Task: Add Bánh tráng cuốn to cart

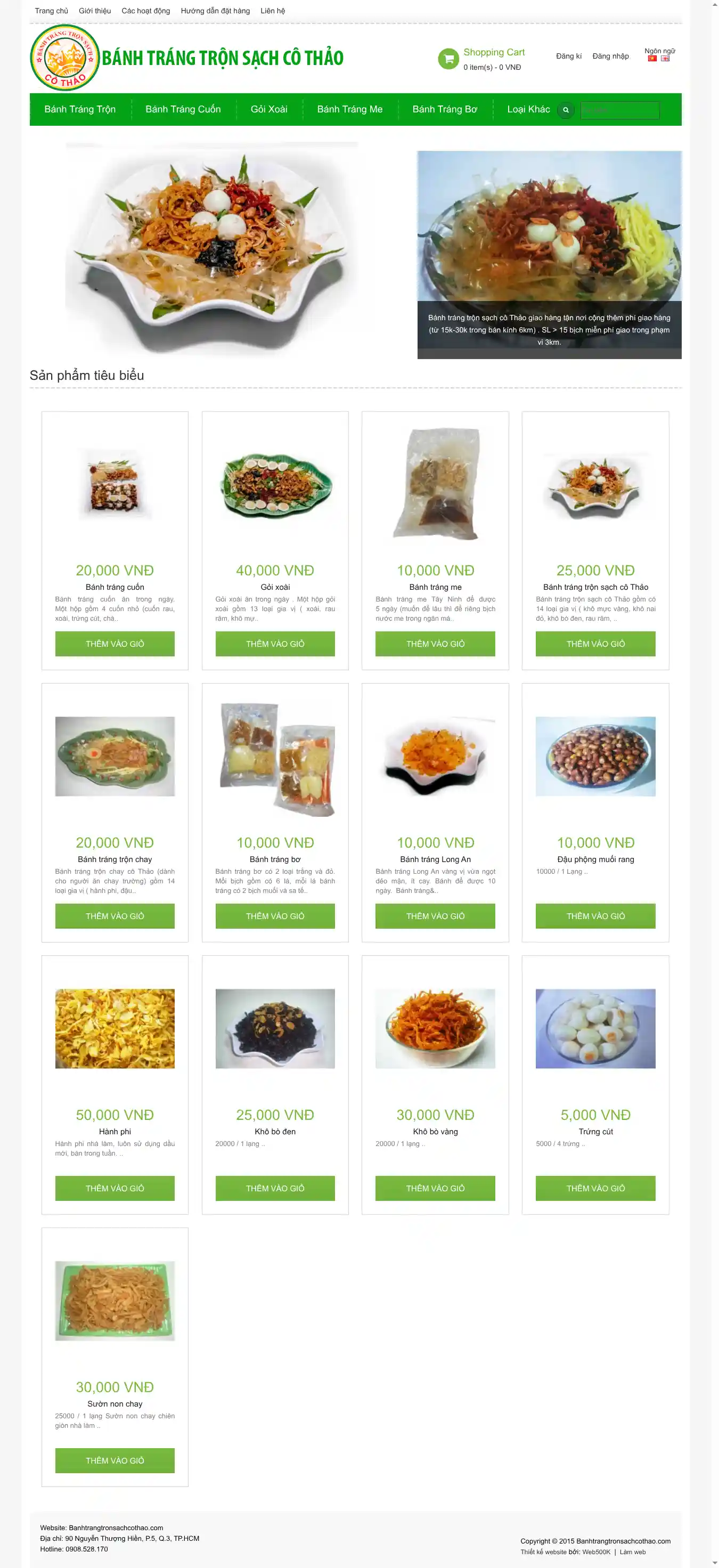Action: (x=115, y=644)
